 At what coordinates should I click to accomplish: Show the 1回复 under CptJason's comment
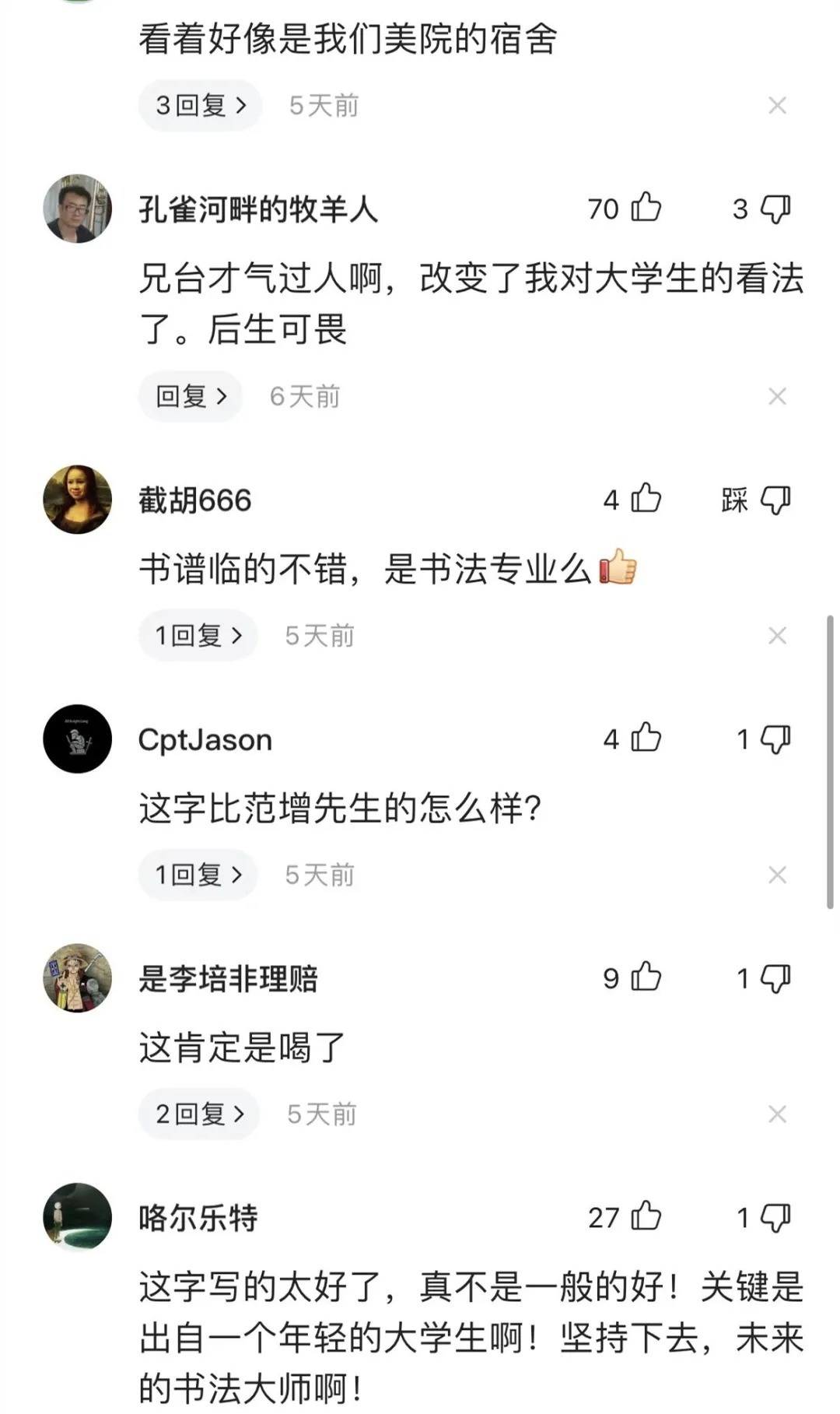click(198, 875)
